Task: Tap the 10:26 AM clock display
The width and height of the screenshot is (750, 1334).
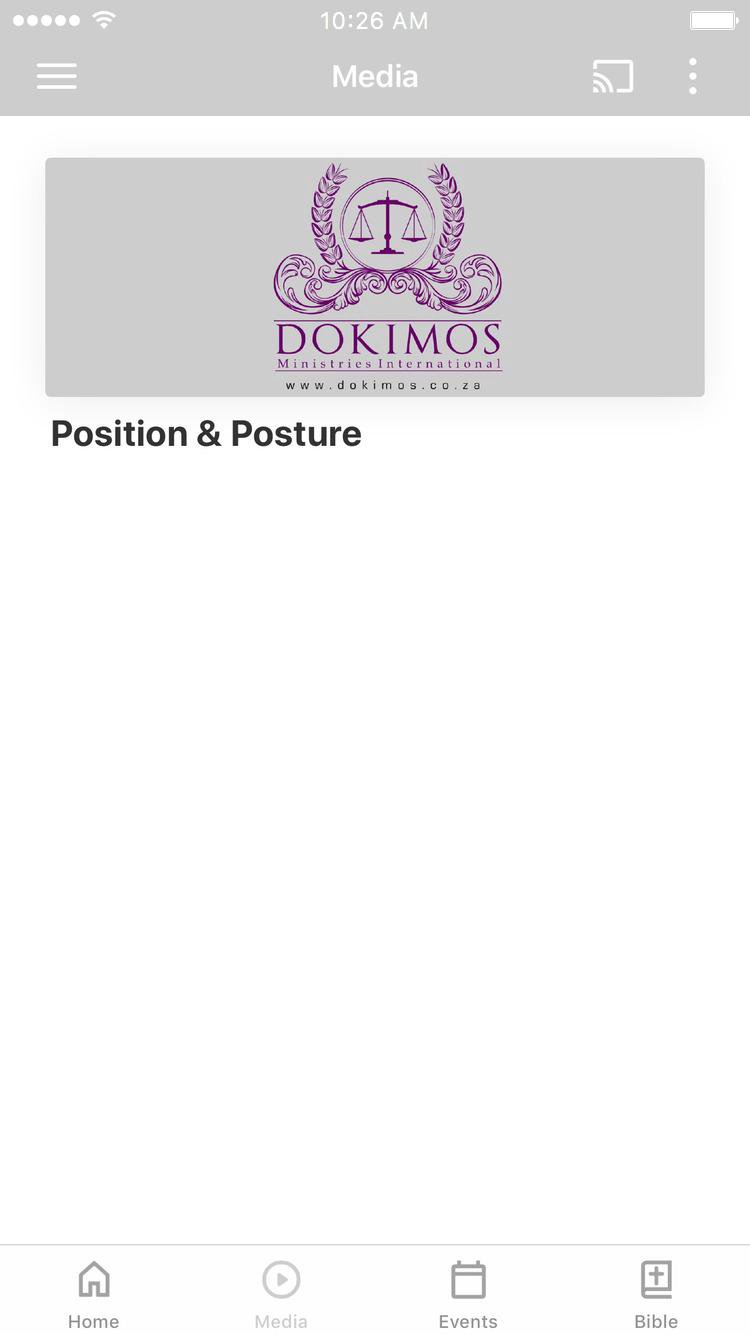Action: [x=375, y=20]
